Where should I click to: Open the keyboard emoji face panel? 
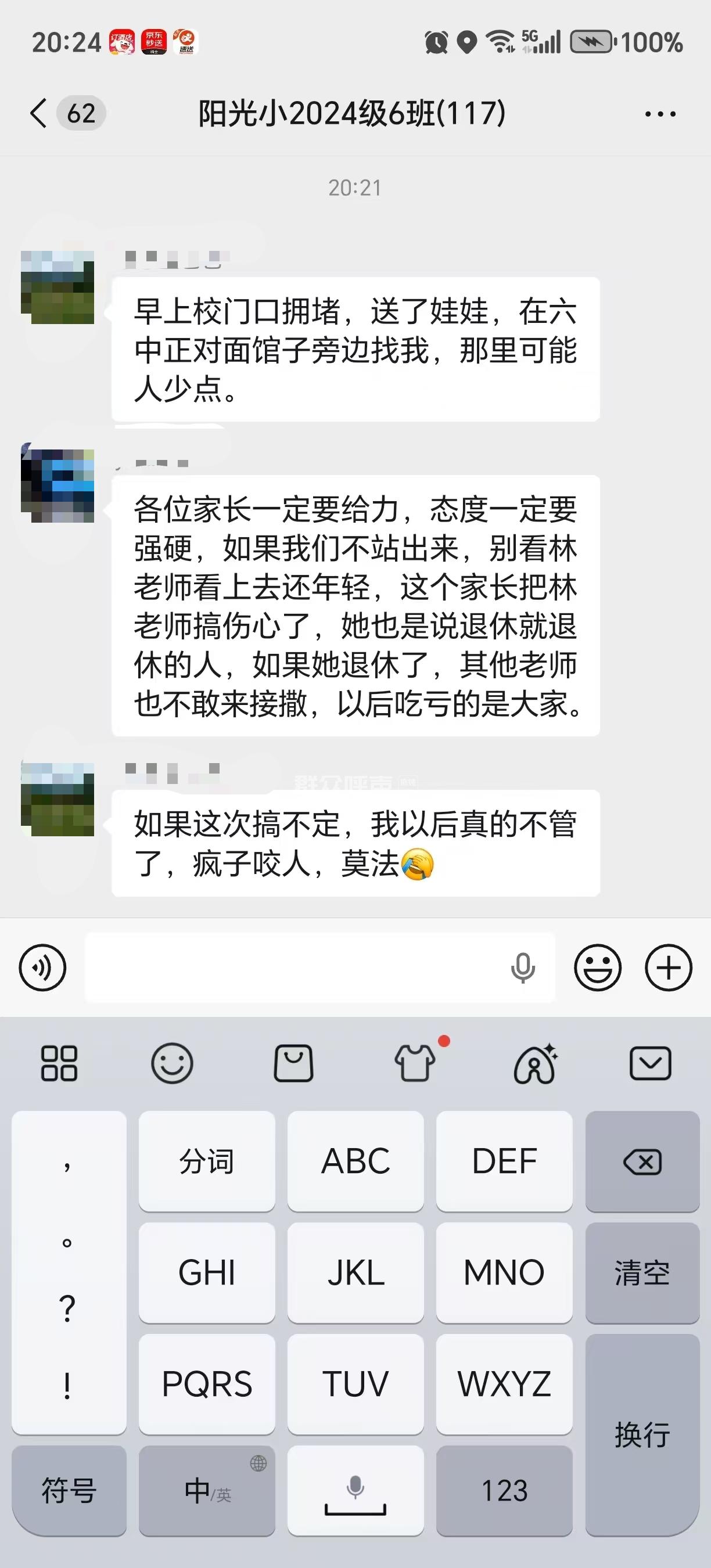pos(173,1063)
